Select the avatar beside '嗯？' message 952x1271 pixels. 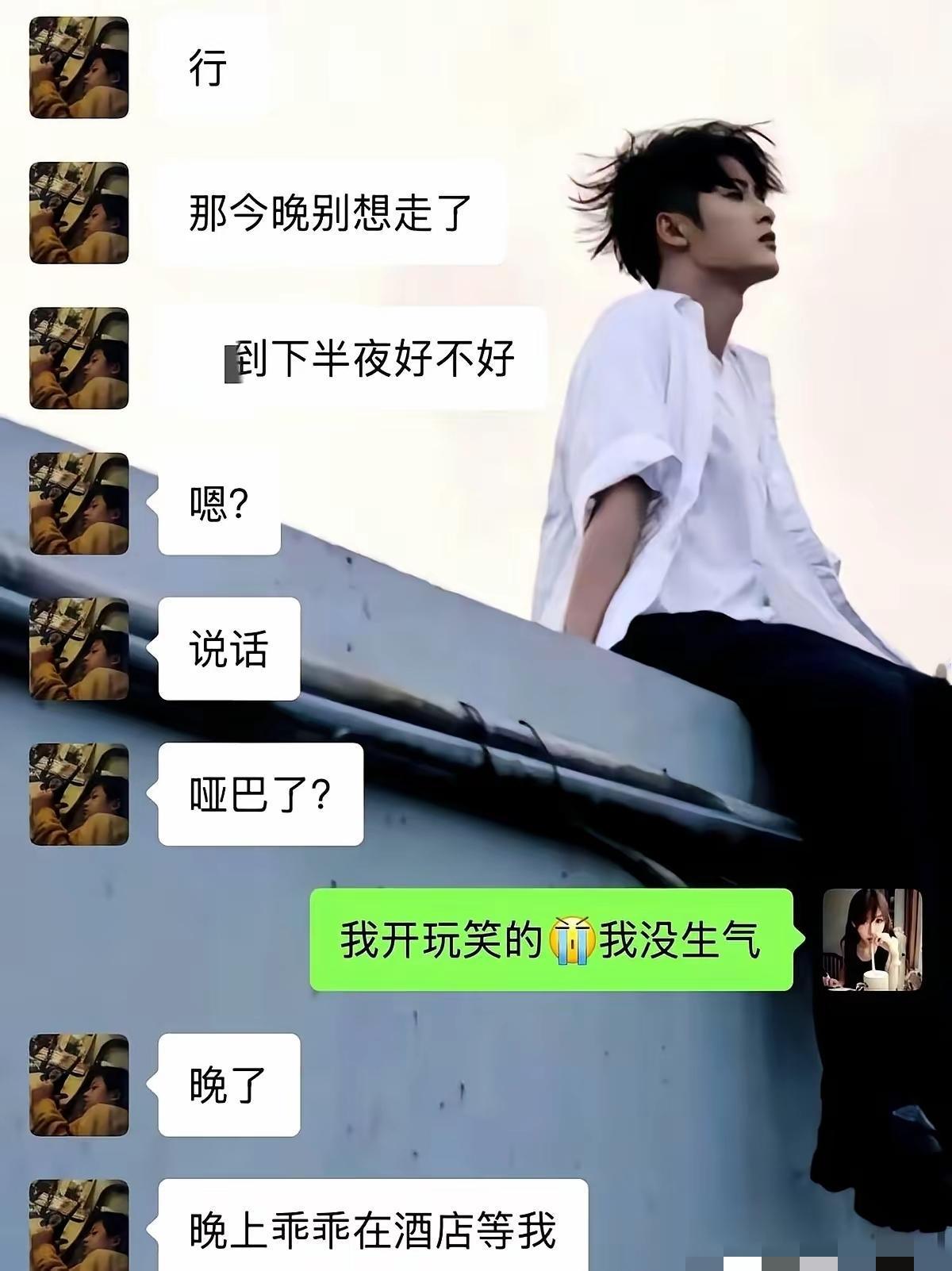(x=79, y=501)
